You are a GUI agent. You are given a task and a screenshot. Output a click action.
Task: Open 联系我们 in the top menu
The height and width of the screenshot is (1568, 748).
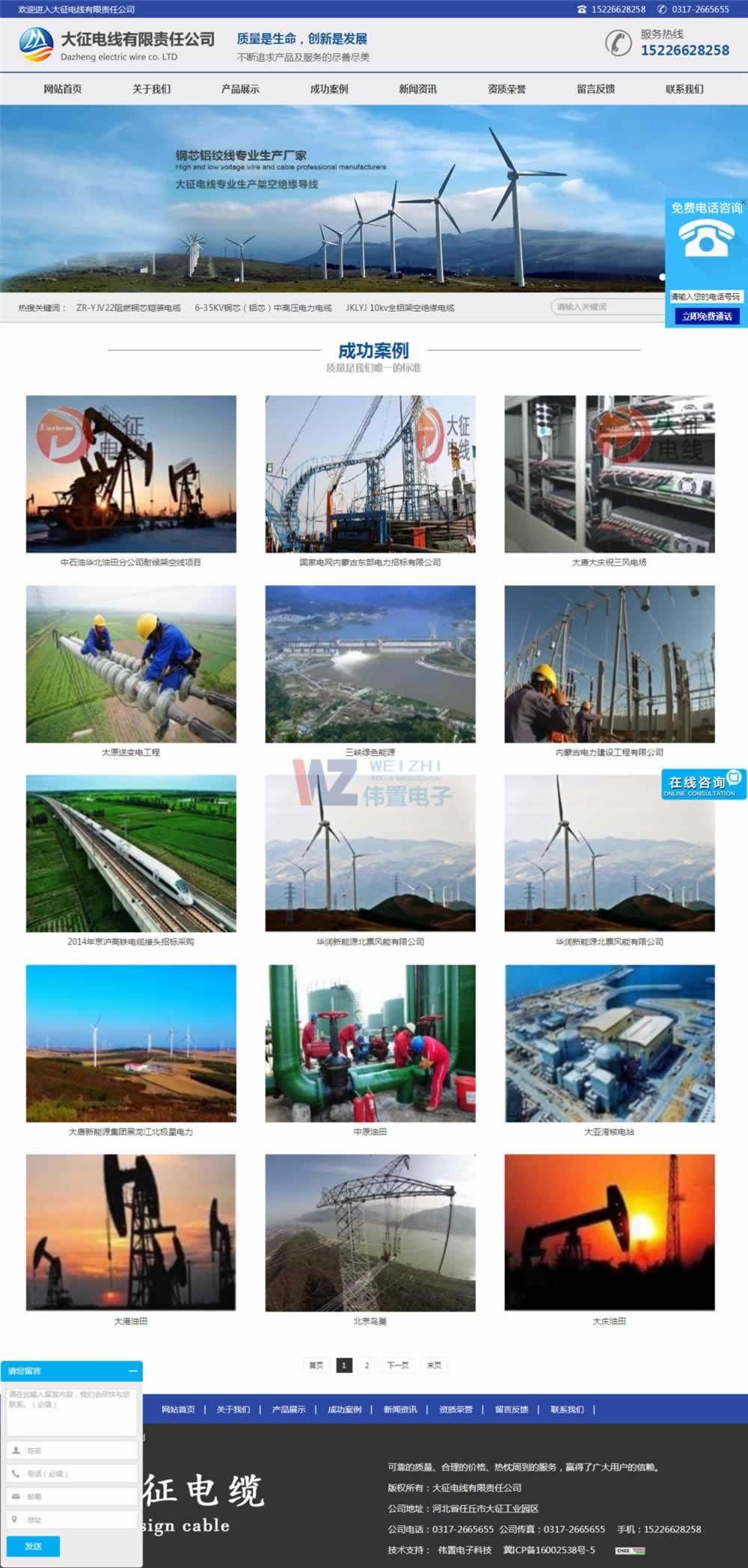(684, 89)
